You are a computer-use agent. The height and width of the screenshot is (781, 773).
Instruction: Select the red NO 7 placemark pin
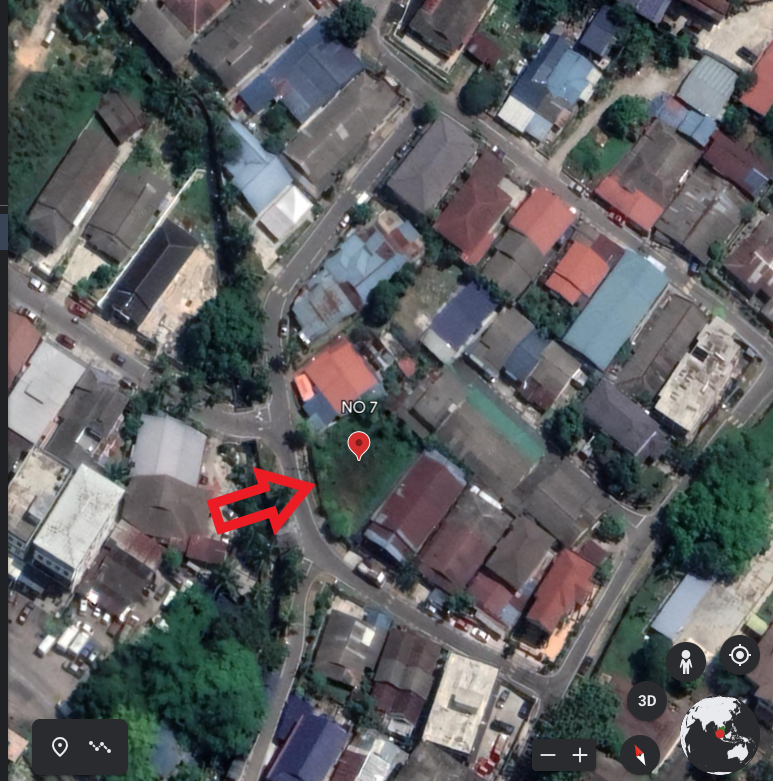pyautogui.click(x=358, y=444)
